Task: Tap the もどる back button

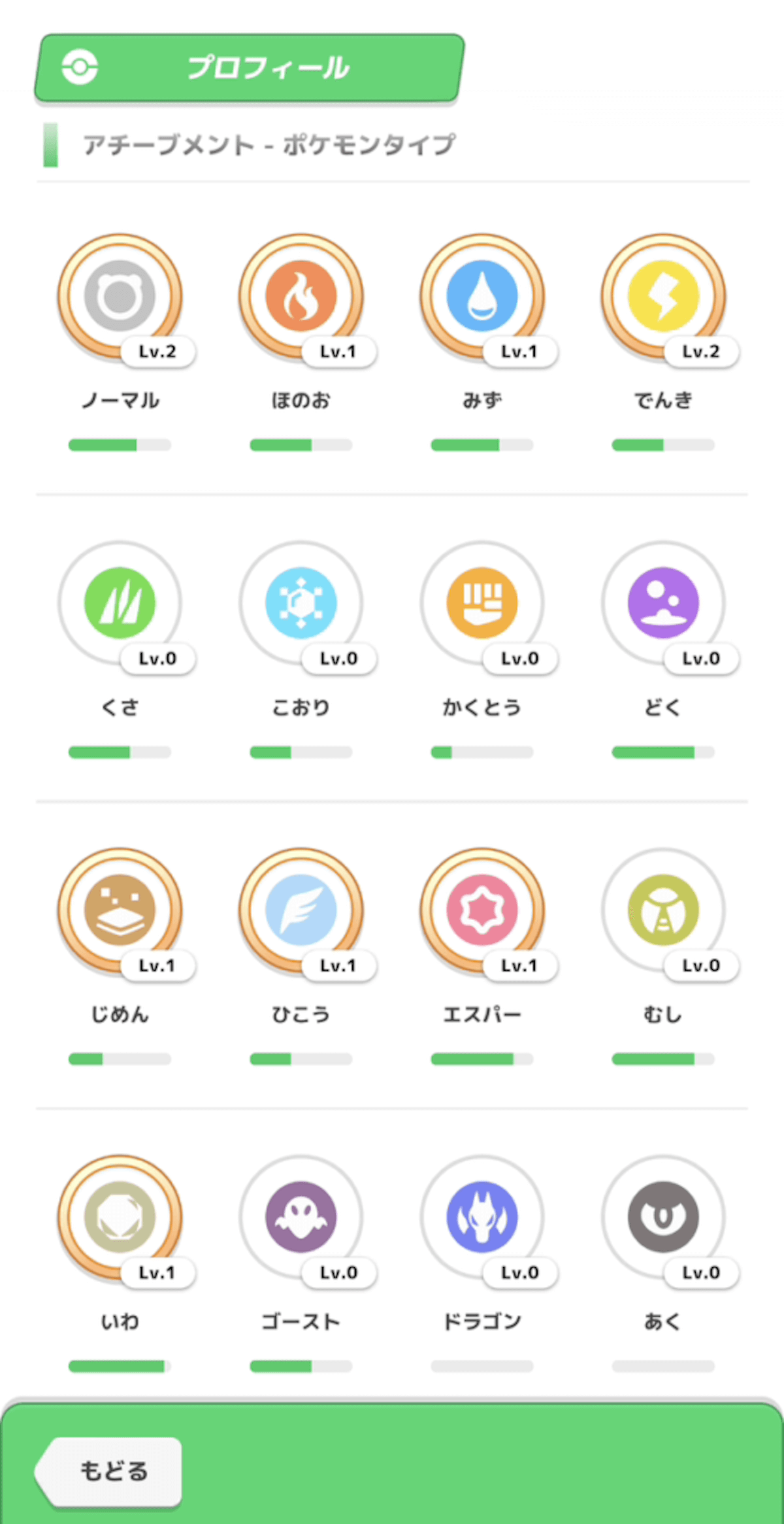Action: (108, 1471)
